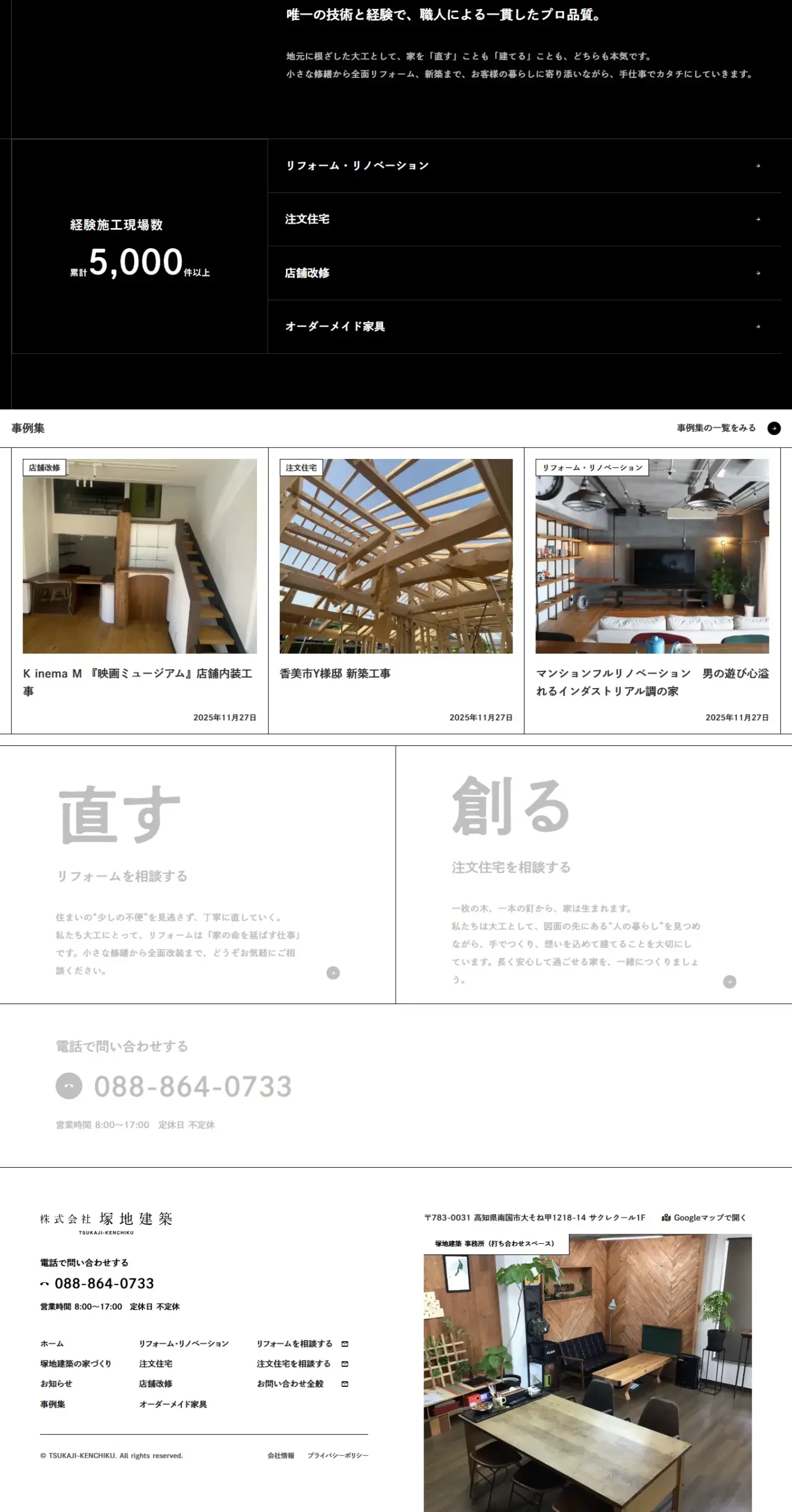This screenshot has width=792, height=1512.
Task: Call 088-864-0733 in the 電話で問い合わせする section
Action: 193,1087
